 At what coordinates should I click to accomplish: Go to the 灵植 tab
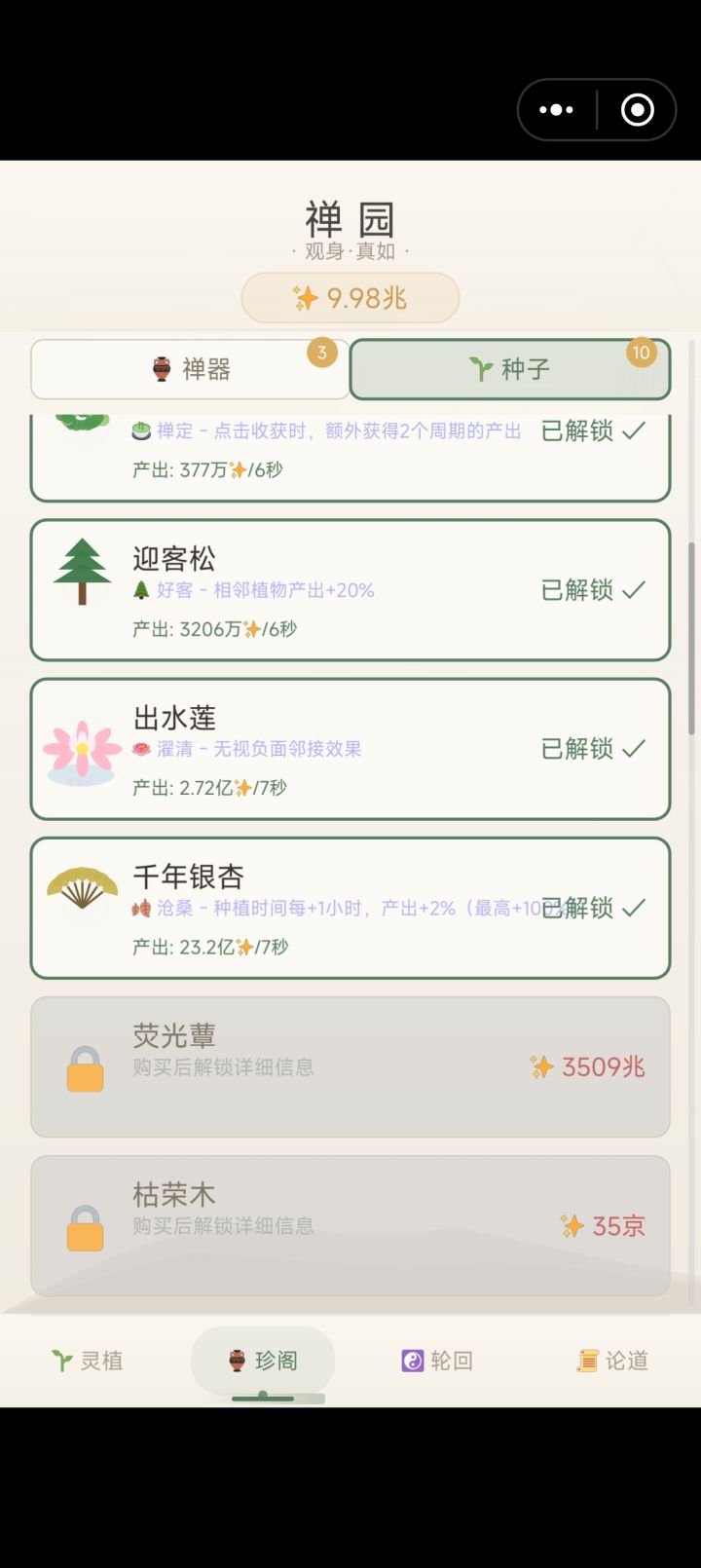tap(88, 1361)
